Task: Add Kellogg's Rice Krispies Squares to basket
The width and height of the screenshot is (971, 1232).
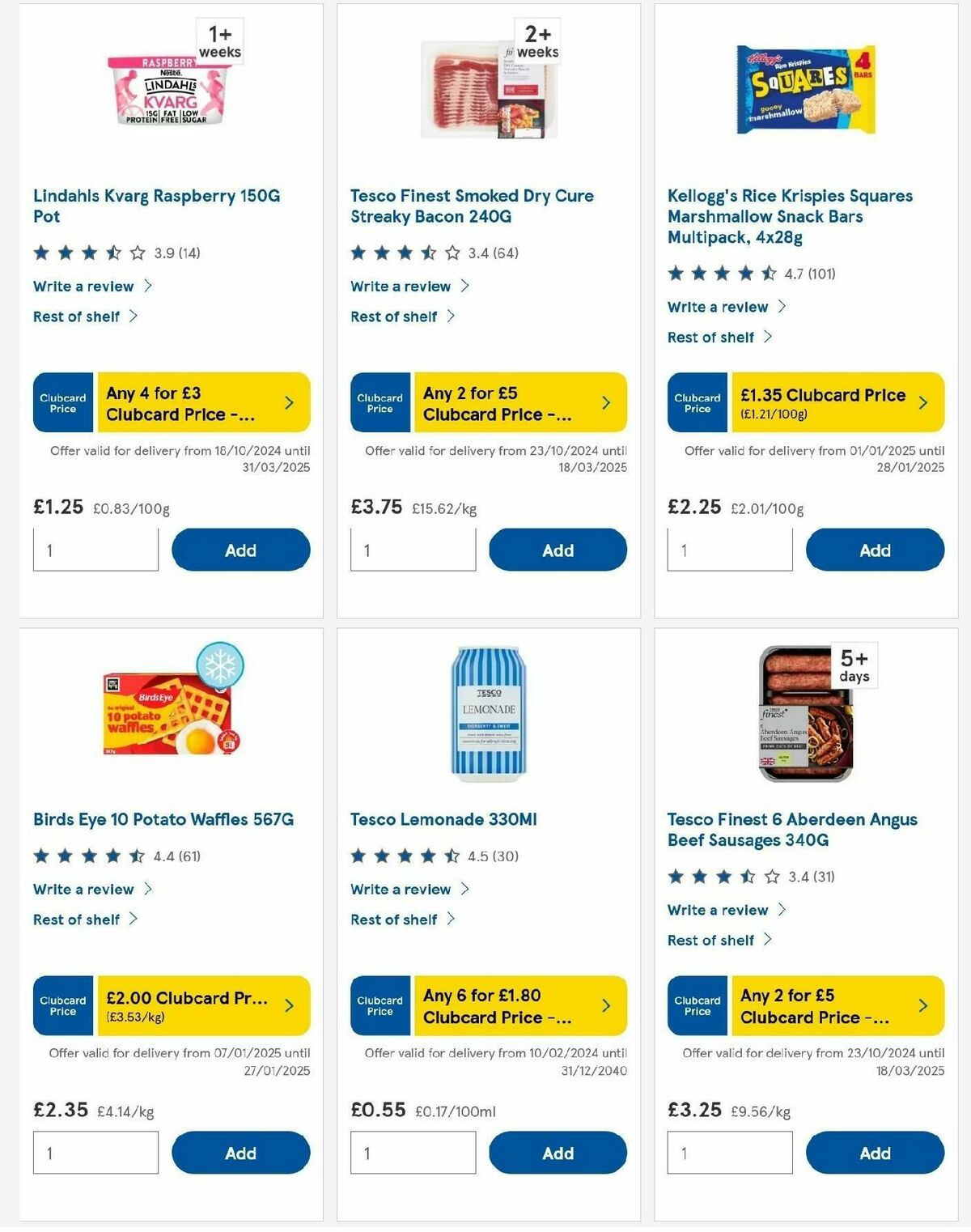Action: pyautogui.click(x=875, y=550)
